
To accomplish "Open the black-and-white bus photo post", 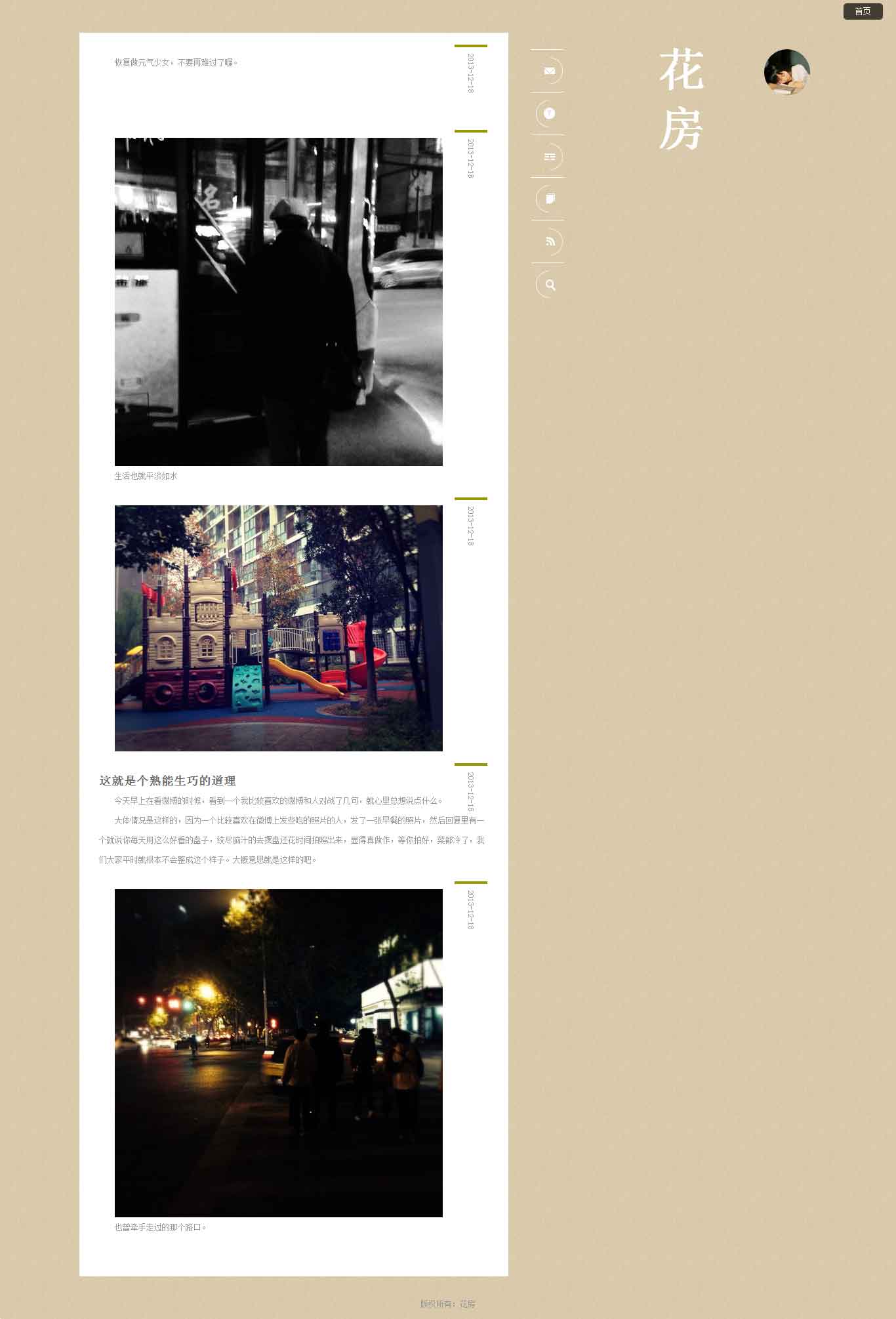I will [x=278, y=302].
